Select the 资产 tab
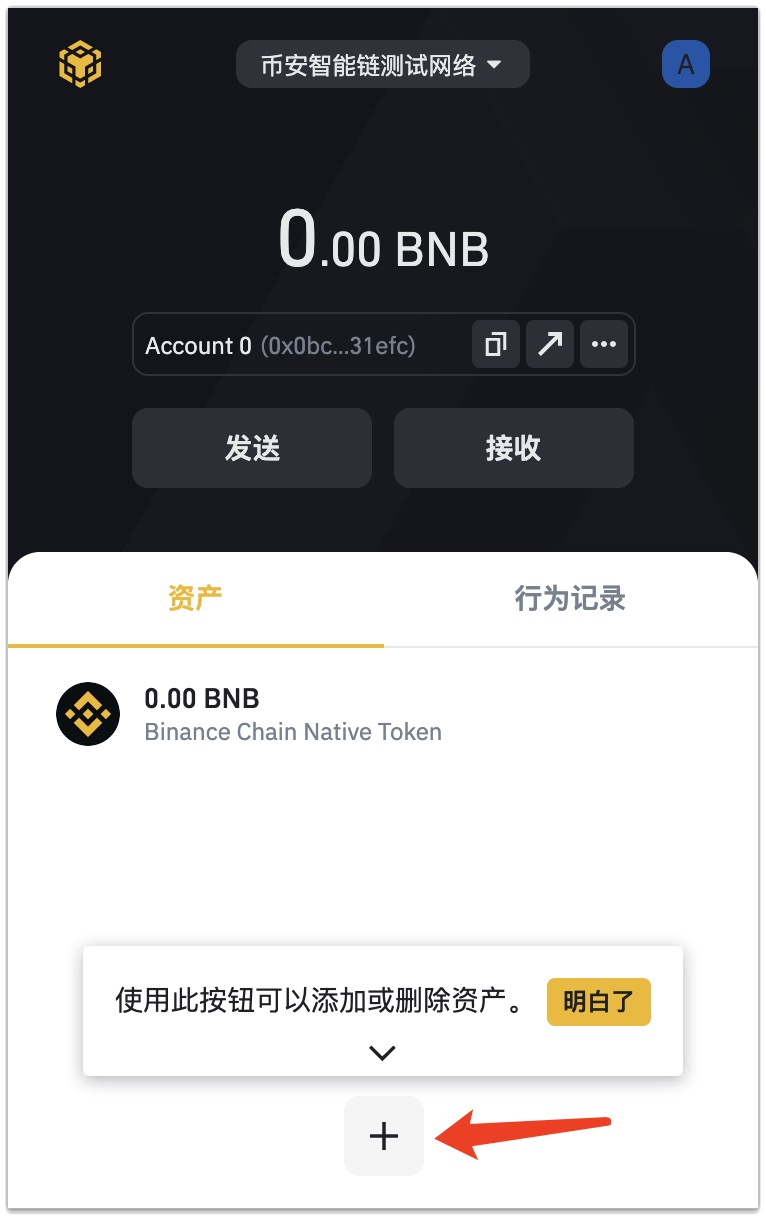This screenshot has height=1216, width=766. coord(194,598)
